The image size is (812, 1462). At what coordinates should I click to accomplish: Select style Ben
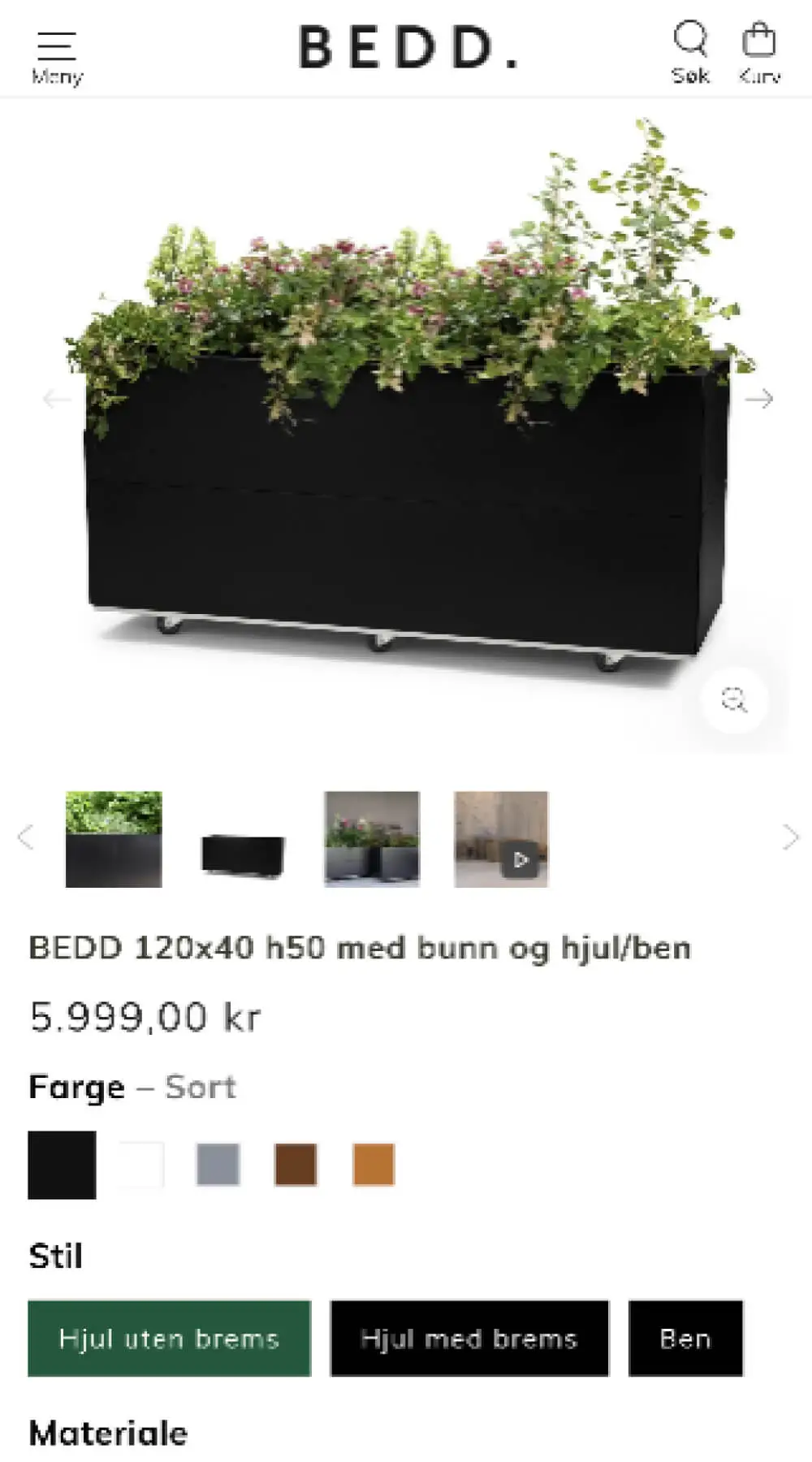tap(685, 1339)
